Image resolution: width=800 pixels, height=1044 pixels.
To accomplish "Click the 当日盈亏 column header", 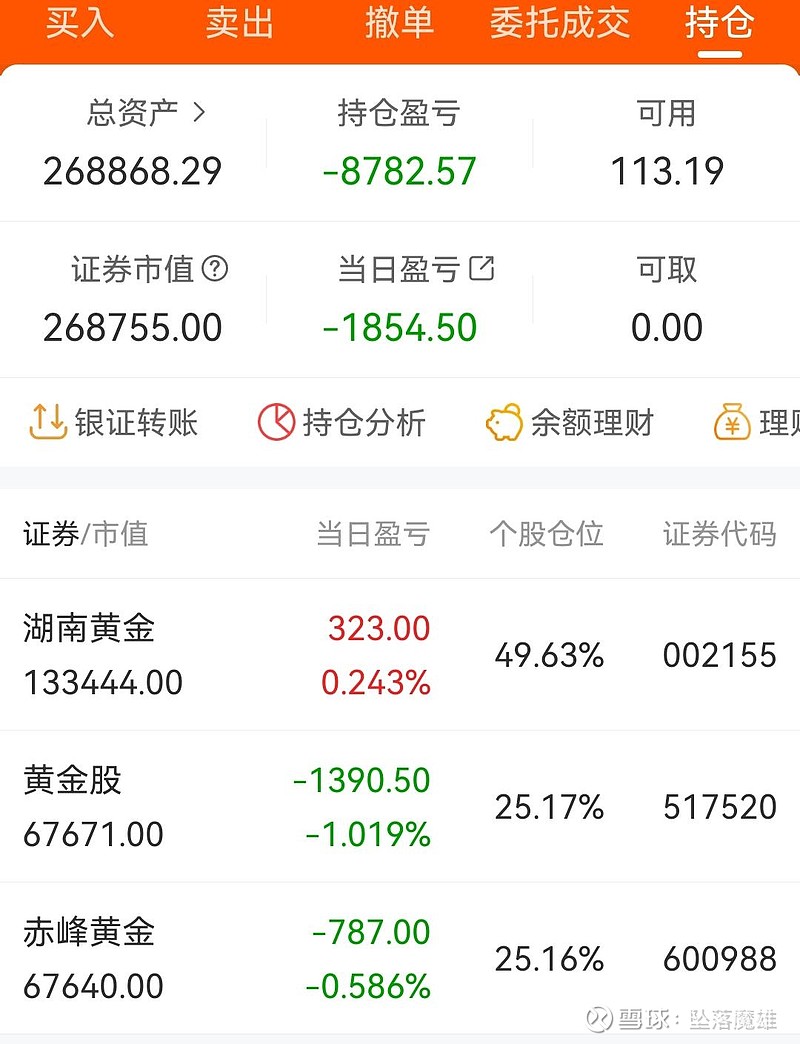I will [374, 534].
